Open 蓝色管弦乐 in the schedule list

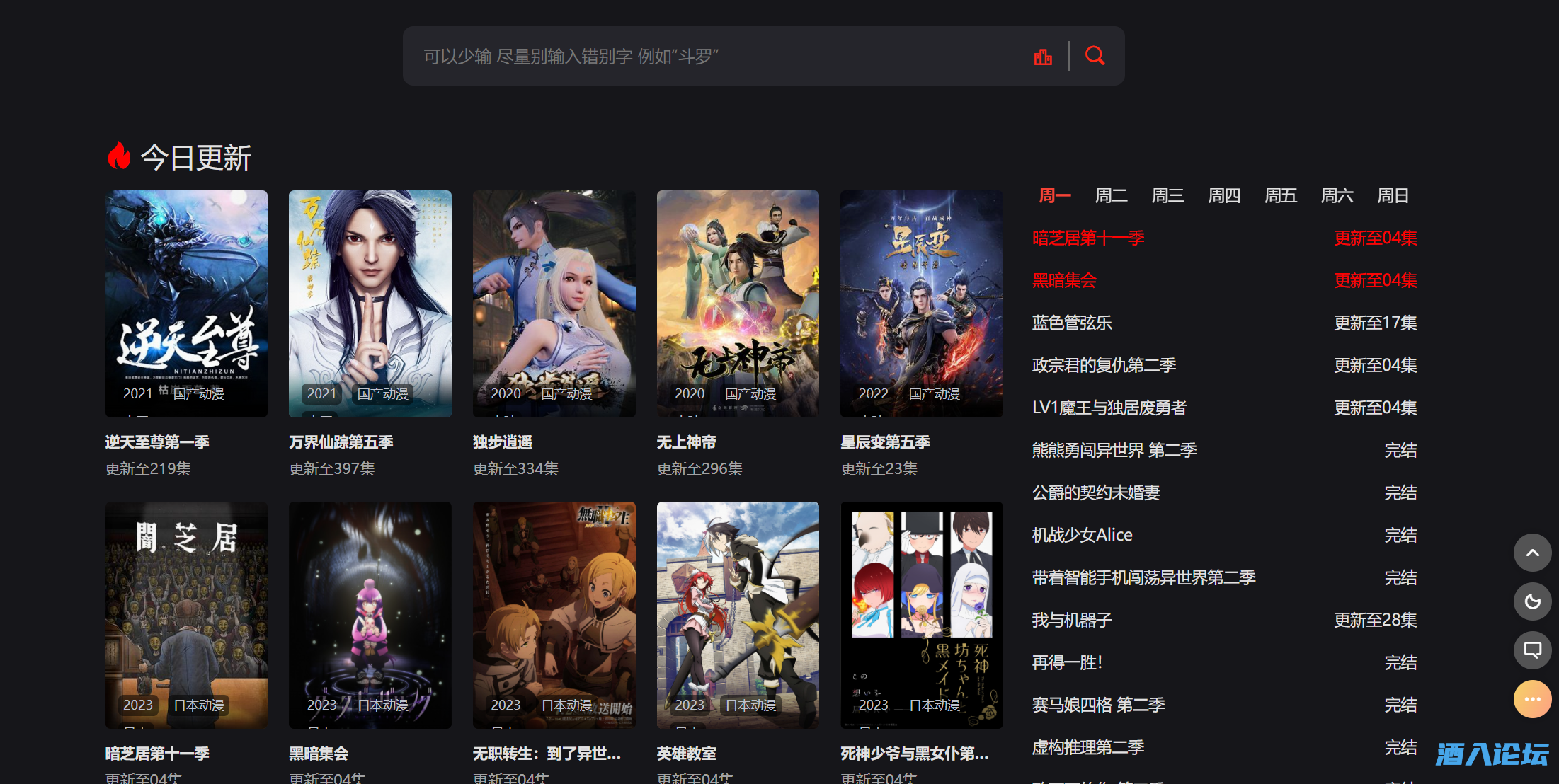(1072, 323)
